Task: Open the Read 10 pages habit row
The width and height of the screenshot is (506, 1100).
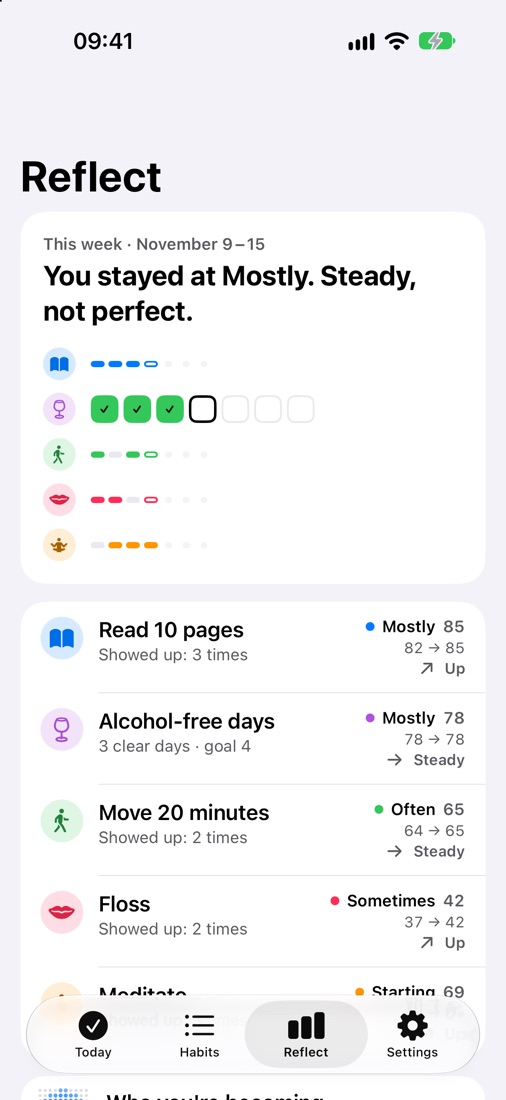Action: coord(253,647)
